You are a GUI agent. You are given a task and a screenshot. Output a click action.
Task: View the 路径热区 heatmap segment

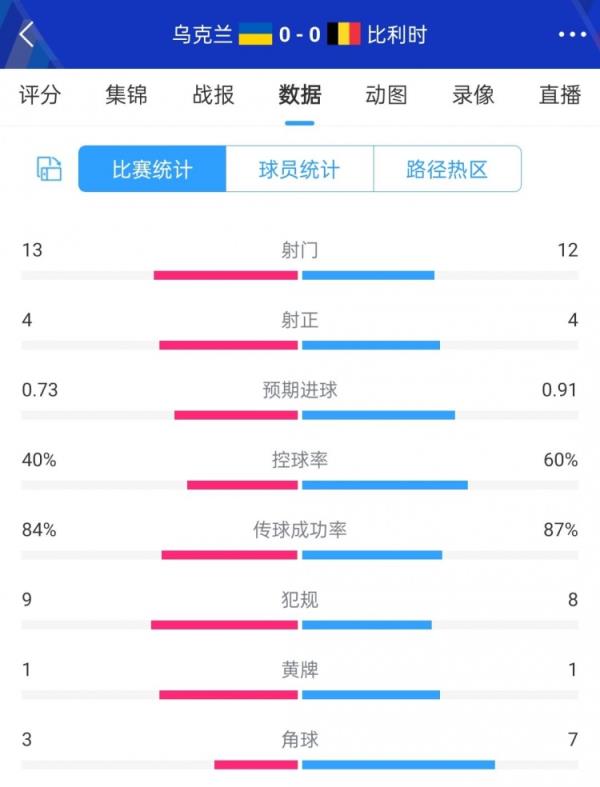tap(447, 169)
